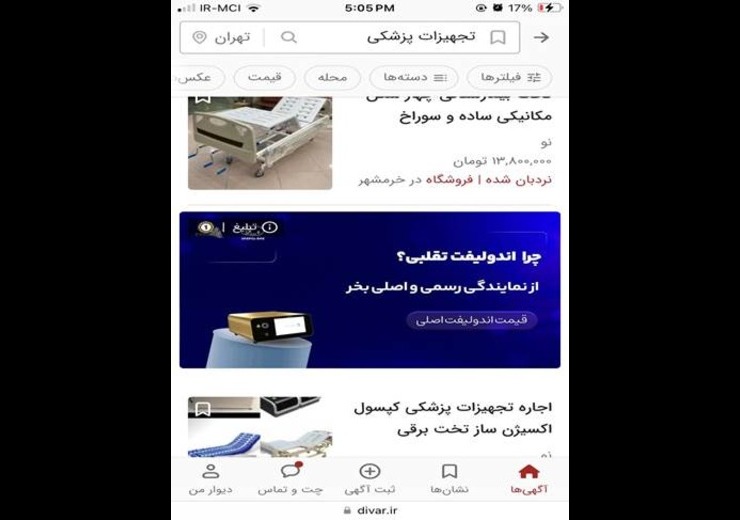Tap the arrow to go back

point(541,37)
